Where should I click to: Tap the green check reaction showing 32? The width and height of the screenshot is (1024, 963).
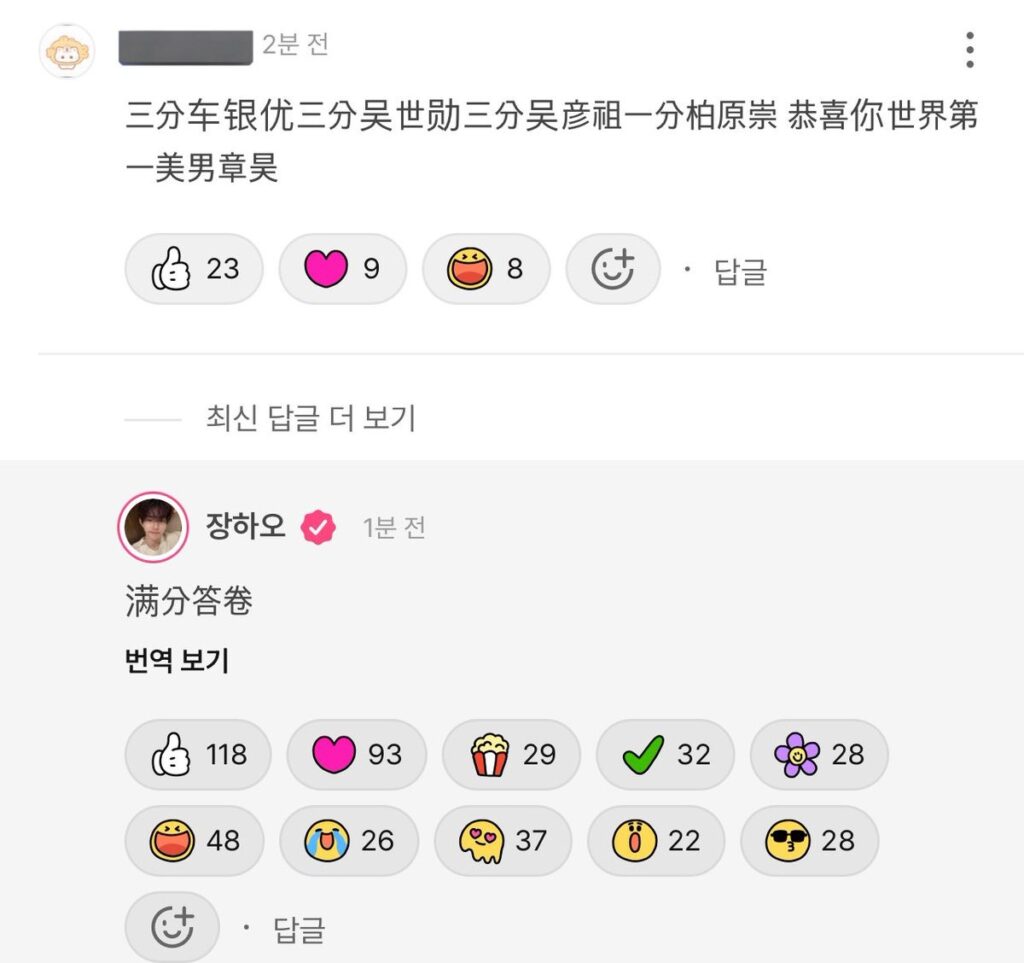point(665,755)
